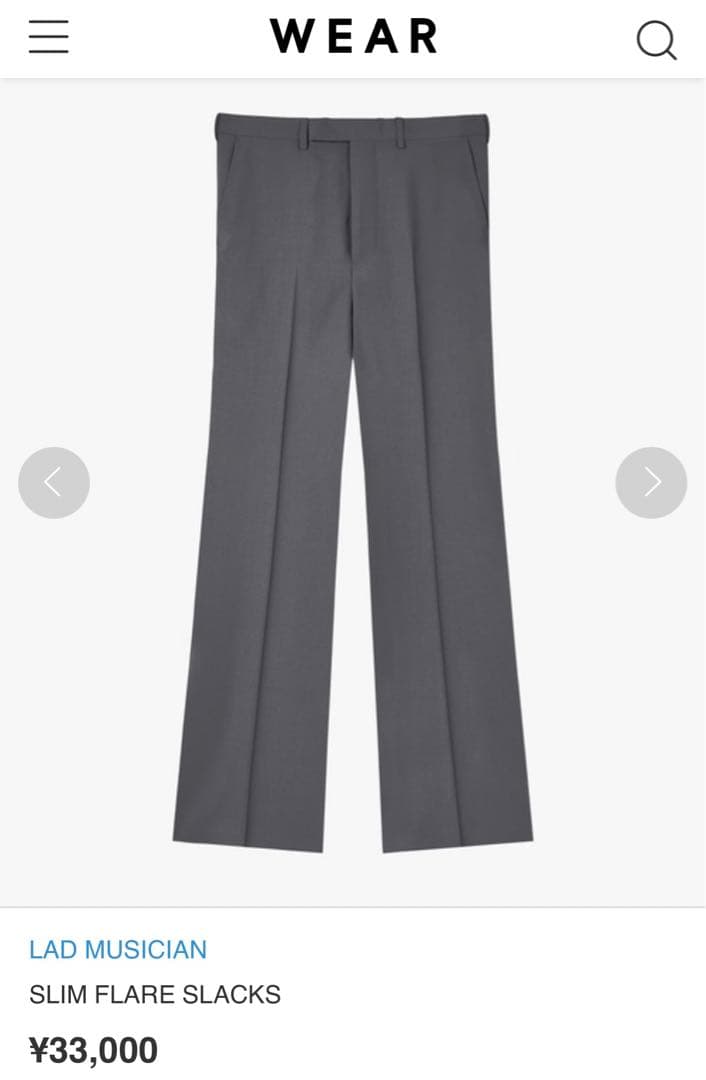Open the LAD MUSICIAN brand link
Viewport: 706px width, 1080px height.
coord(118,950)
